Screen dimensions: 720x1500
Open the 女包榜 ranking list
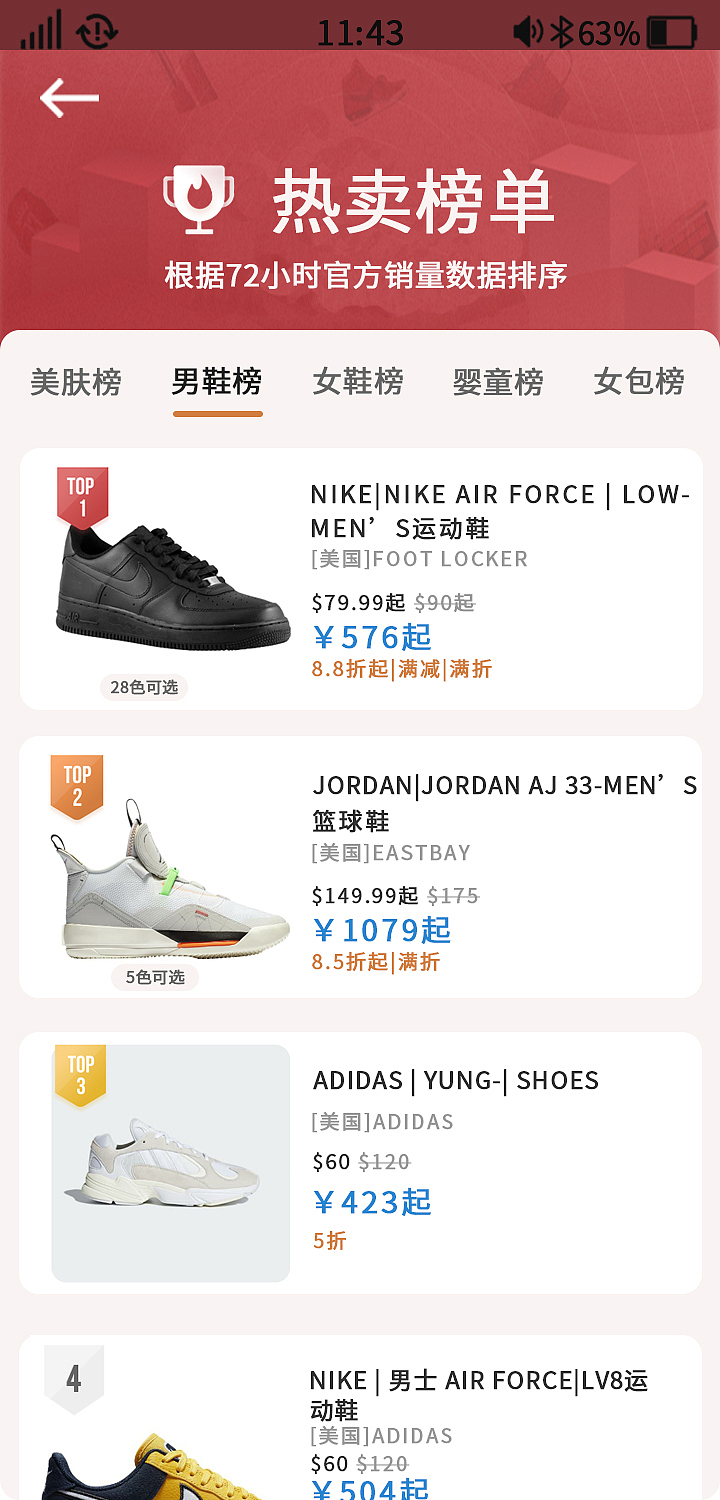pyautogui.click(x=637, y=382)
